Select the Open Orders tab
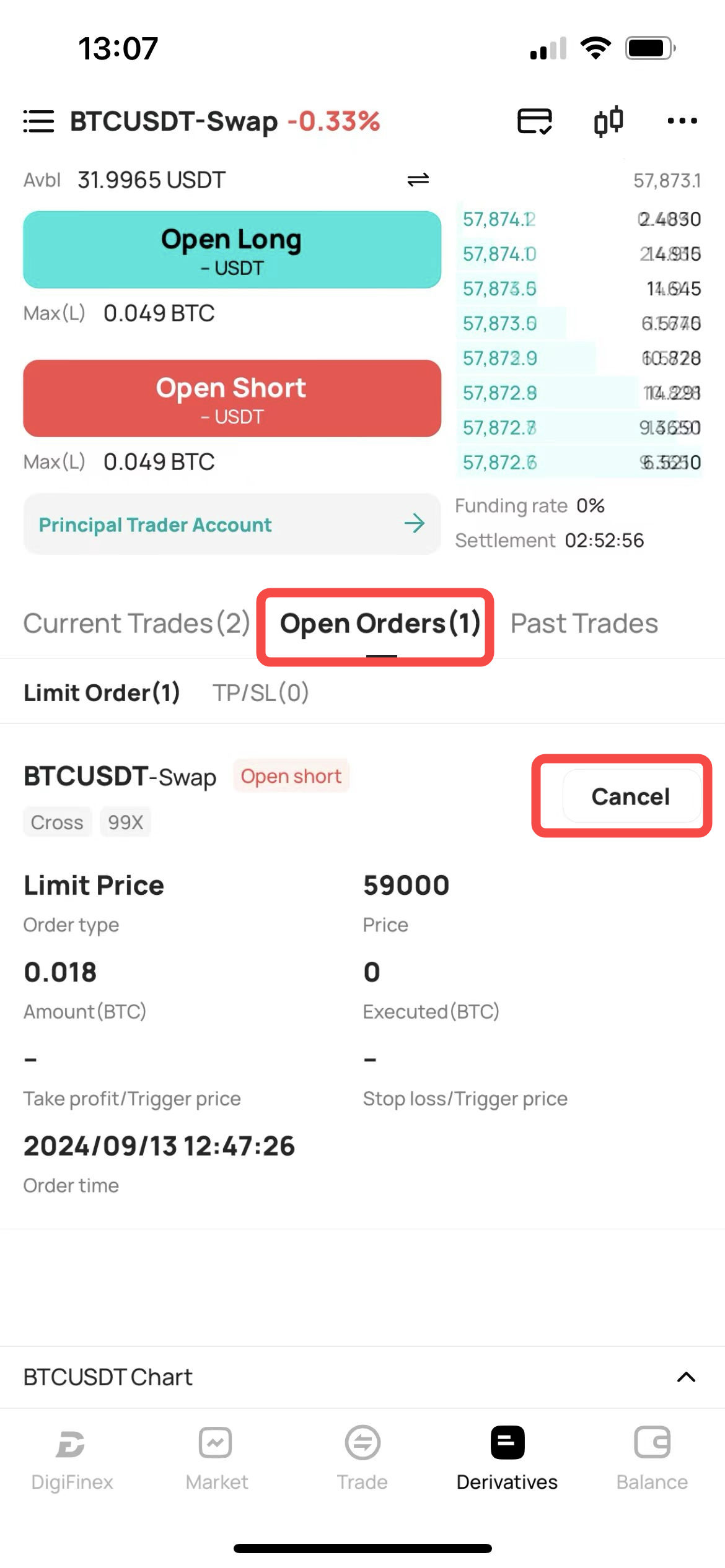Viewport: 725px width, 1568px height. point(380,623)
